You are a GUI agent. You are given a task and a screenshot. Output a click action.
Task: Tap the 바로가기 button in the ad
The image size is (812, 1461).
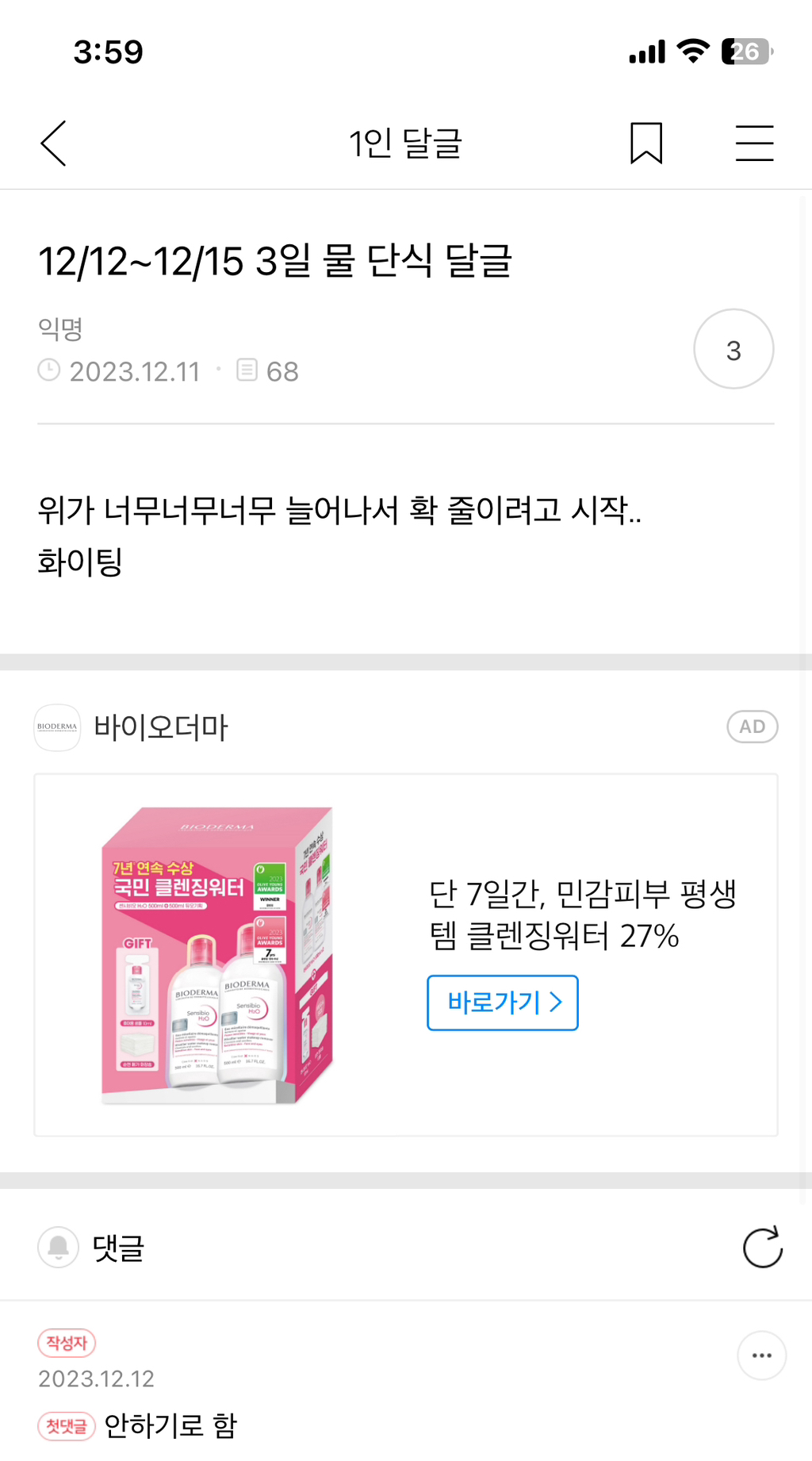[x=503, y=1003]
